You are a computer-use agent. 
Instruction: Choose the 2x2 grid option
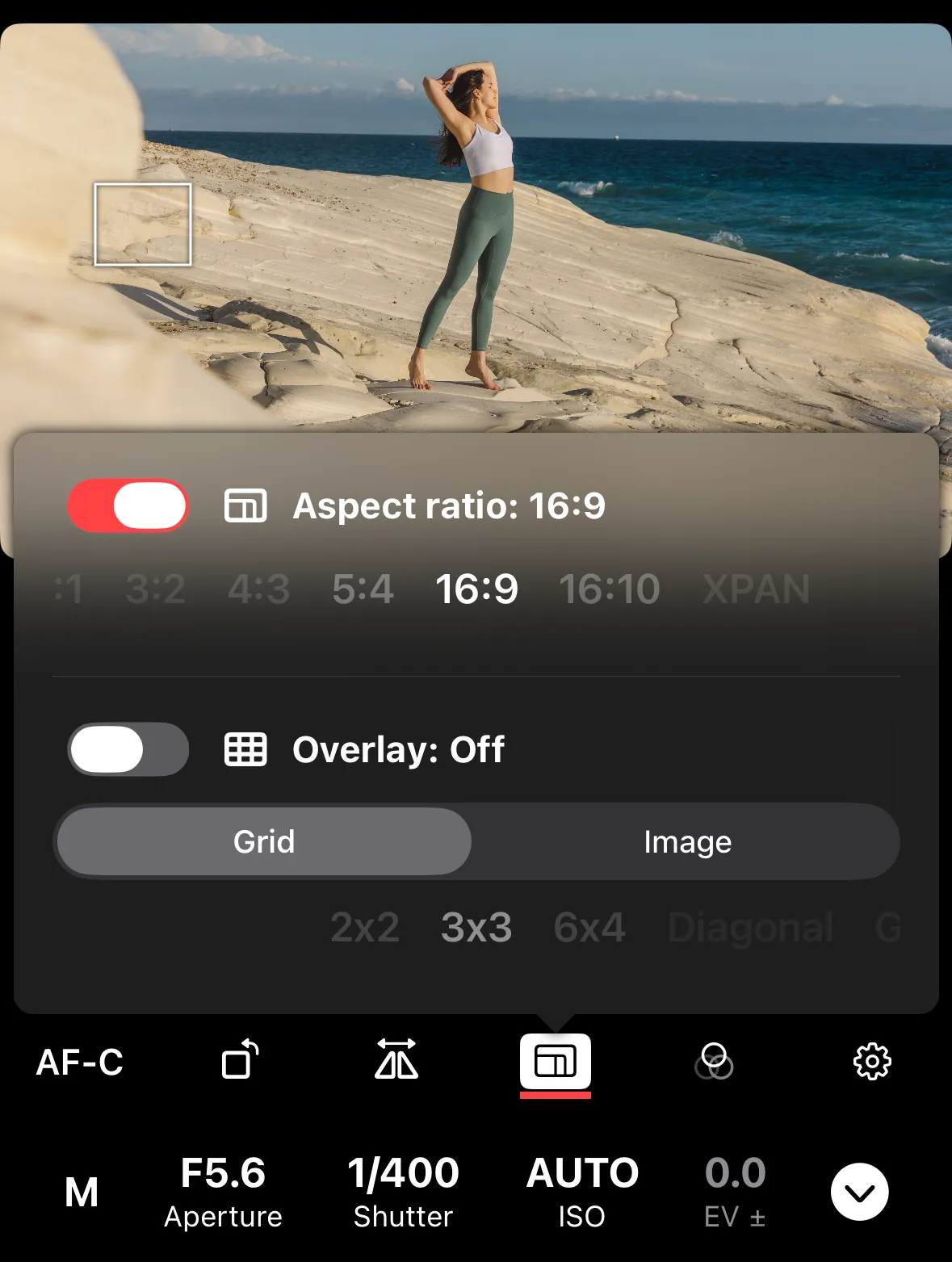coord(365,928)
